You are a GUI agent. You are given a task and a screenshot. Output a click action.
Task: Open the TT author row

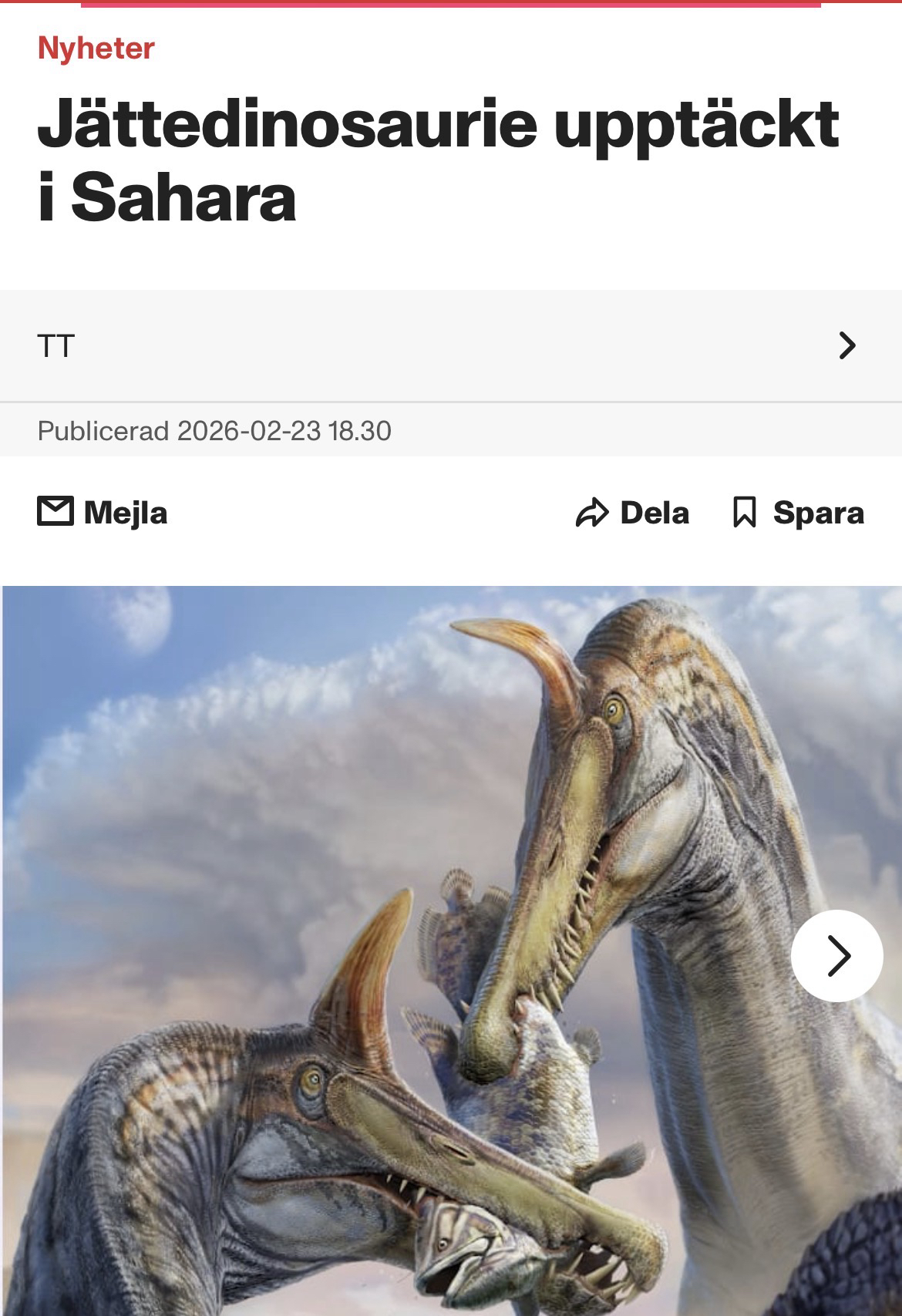[x=450, y=345]
